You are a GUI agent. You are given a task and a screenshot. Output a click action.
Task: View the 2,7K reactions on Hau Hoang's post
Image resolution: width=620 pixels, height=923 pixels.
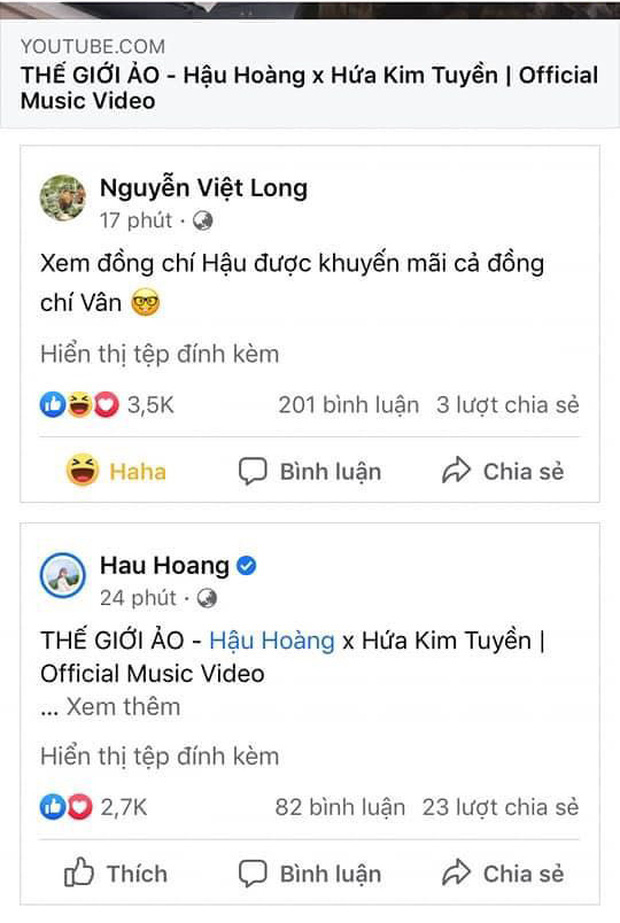95,807
